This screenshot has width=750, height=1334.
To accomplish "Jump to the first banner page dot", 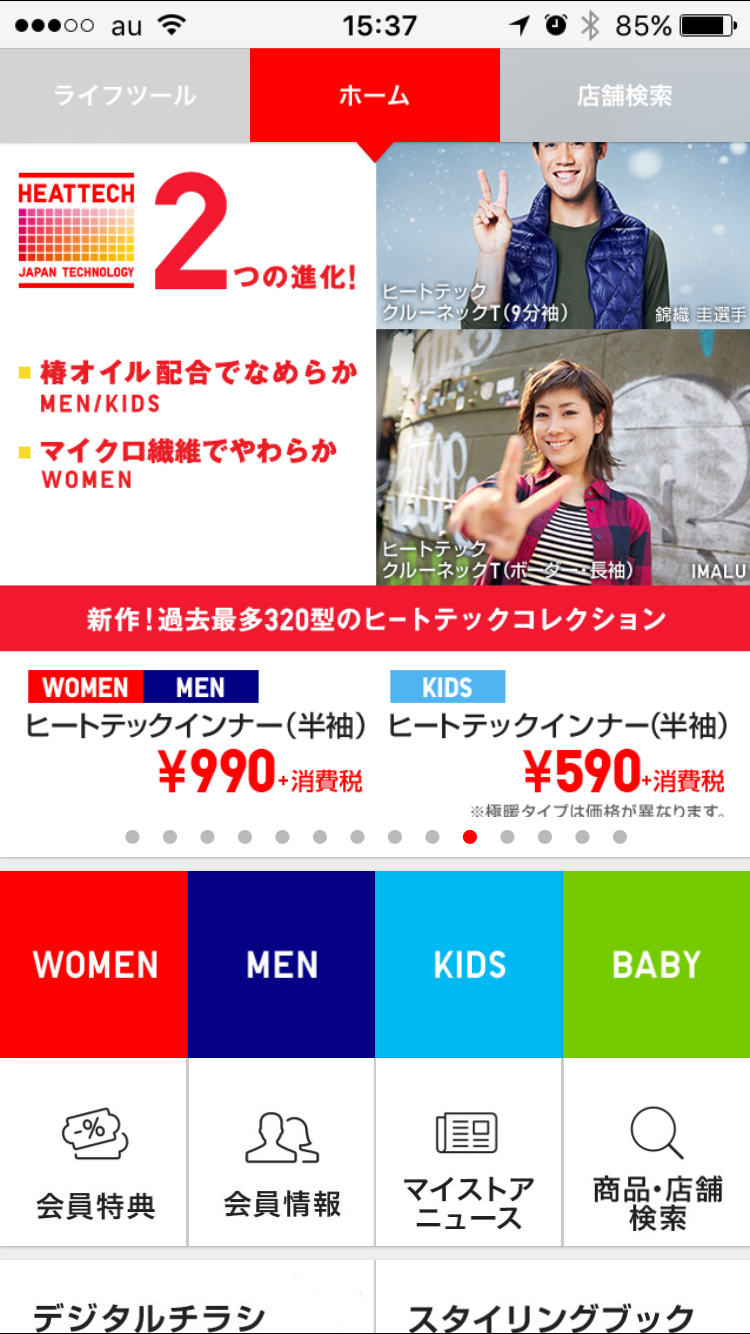I will tap(132, 837).
